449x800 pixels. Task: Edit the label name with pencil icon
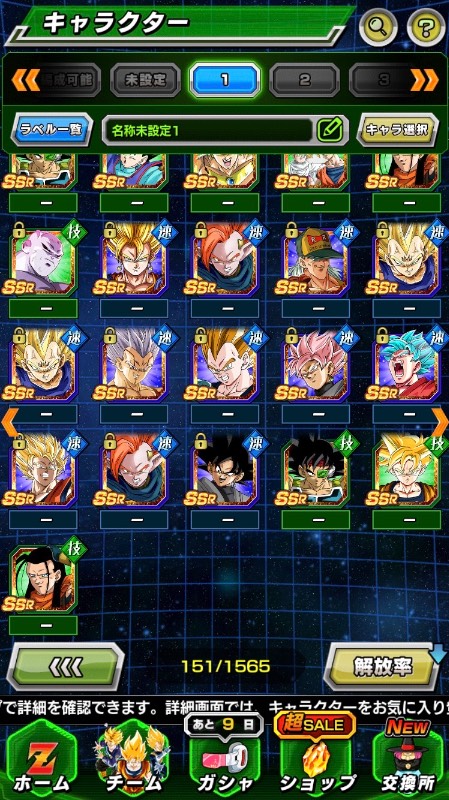tap(330, 131)
